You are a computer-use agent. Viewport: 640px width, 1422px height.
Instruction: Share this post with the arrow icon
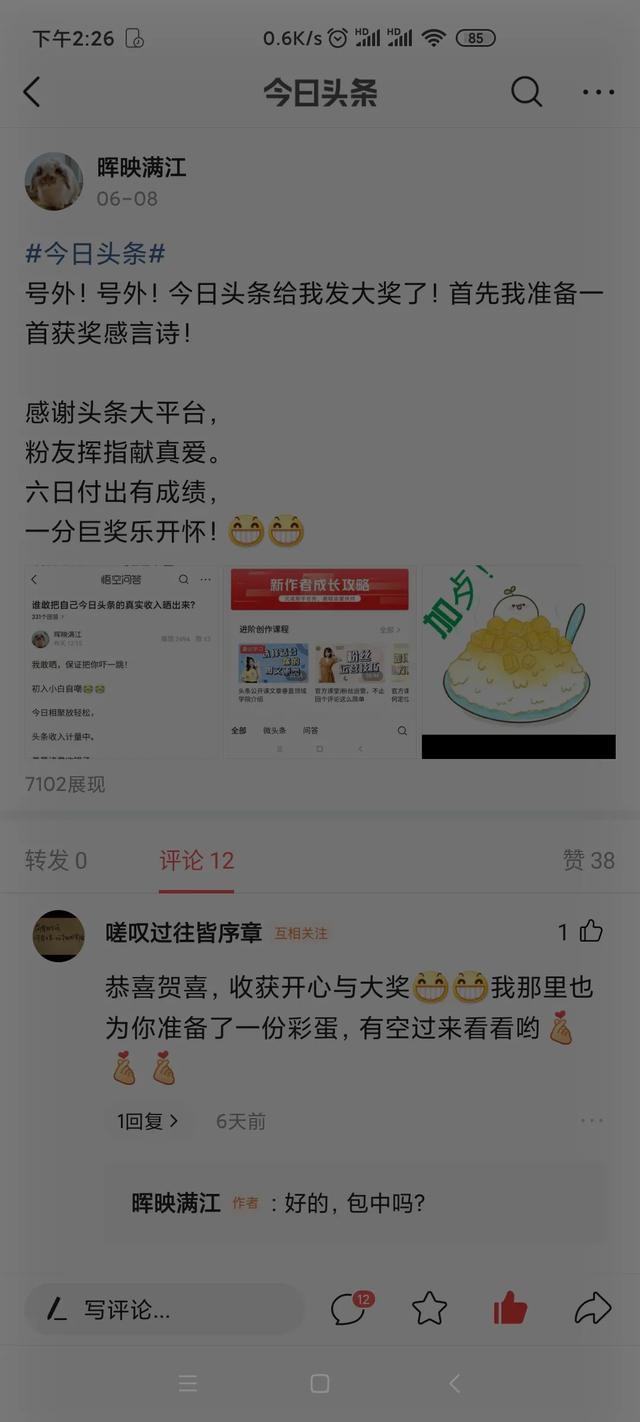coord(592,1308)
